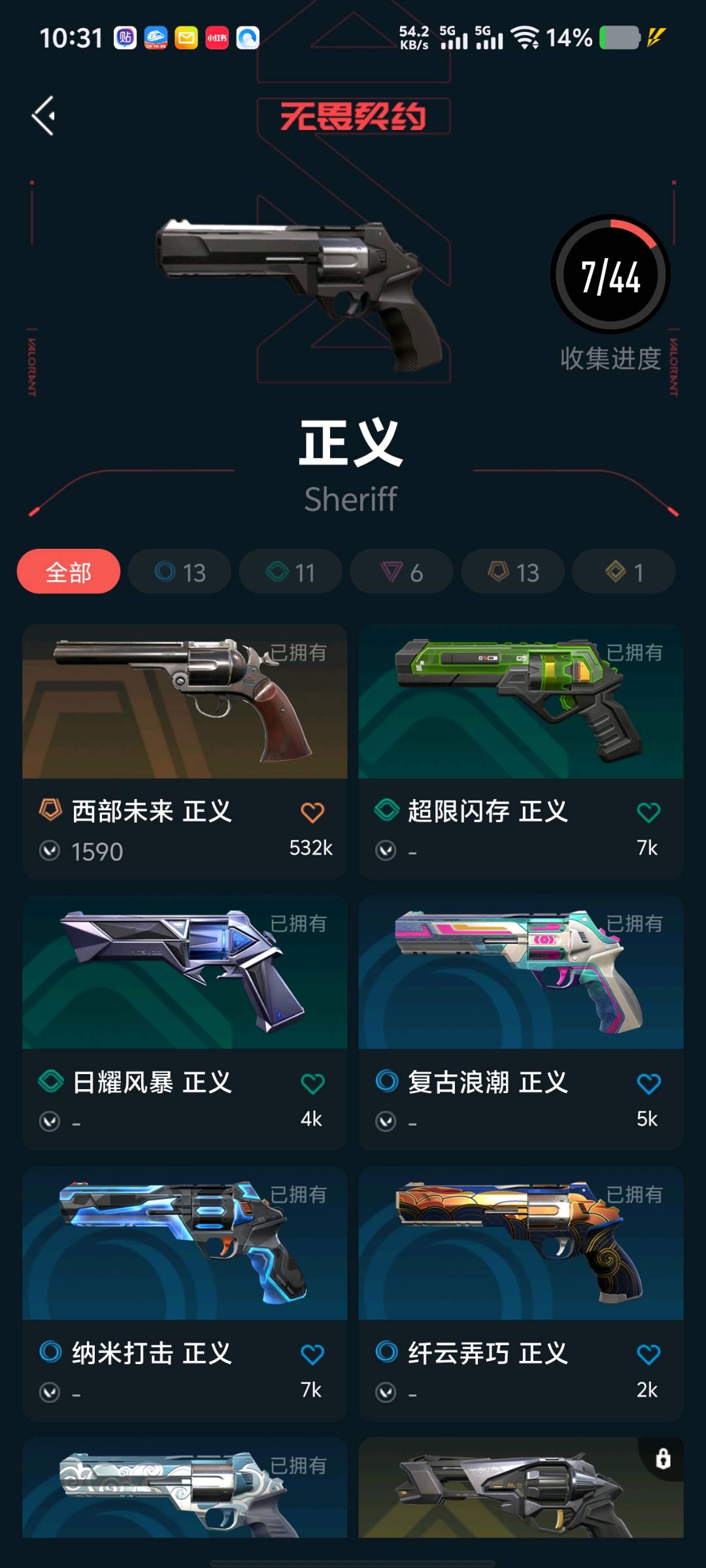Filter skins by the blue circle tier (13)
The image size is (706, 1568).
[180, 572]
